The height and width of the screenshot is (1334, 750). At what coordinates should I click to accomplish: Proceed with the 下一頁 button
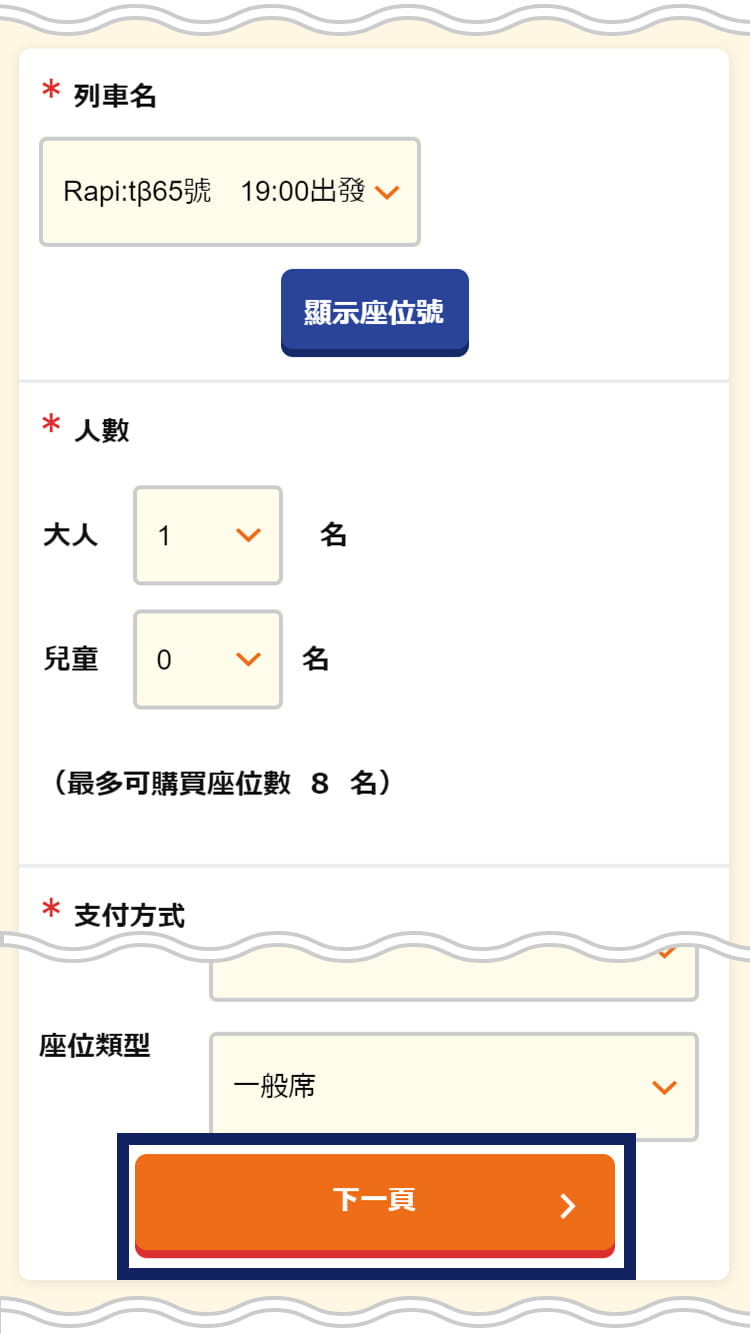click(375, 1205)
